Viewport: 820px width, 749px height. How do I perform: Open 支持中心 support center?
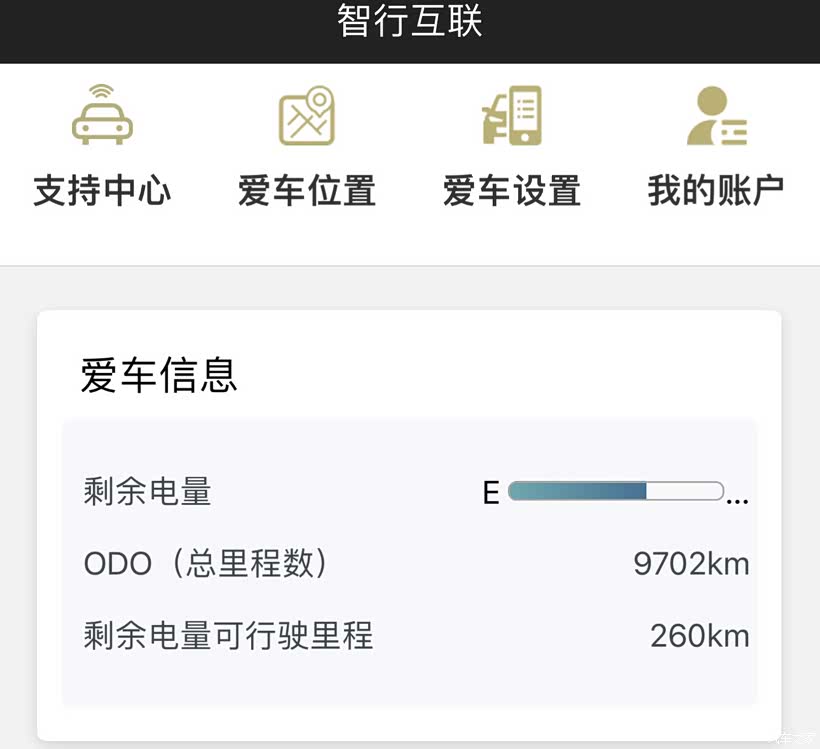[102, 145]
